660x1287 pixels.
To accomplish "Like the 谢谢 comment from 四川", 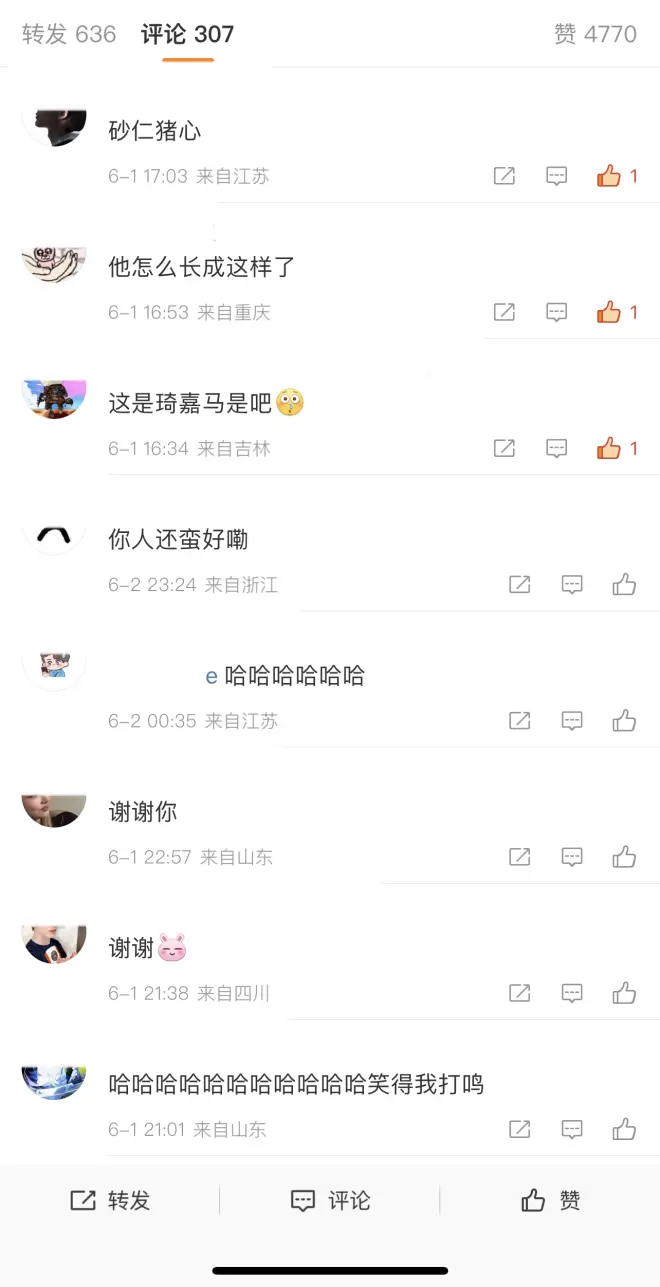I will (x=625, y=993).
